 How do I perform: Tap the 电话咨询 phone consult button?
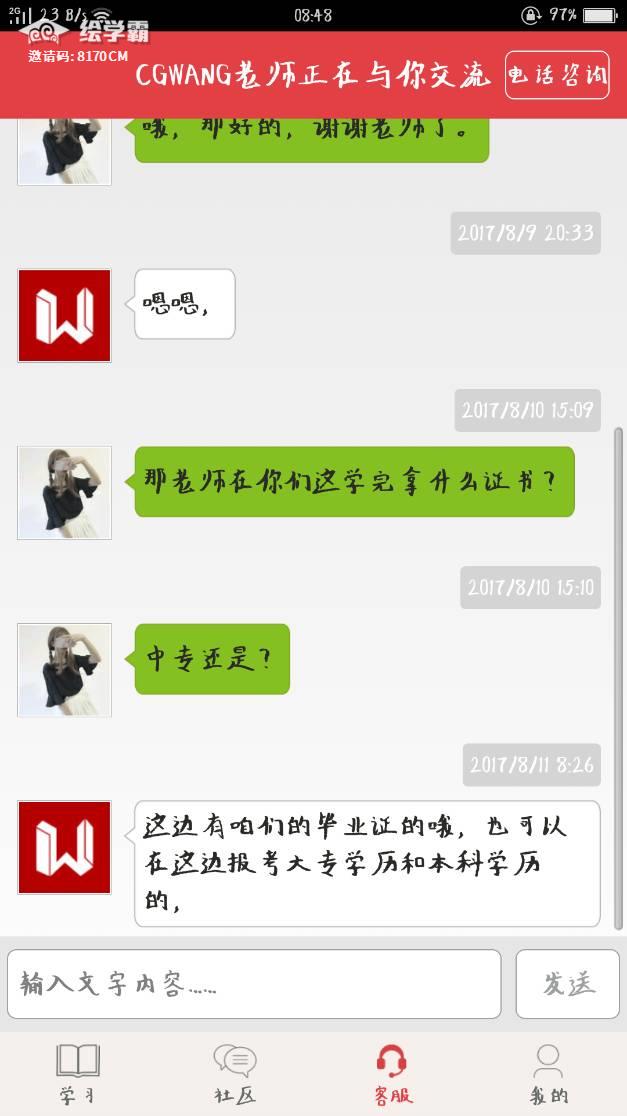coord(557,75)
